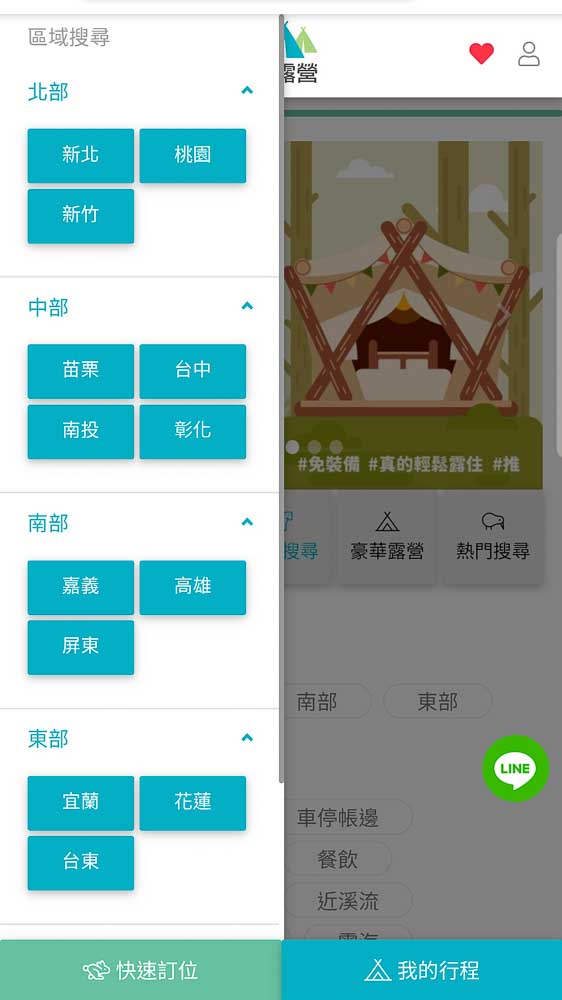
Task: Select the 高雄 region
Action: point(193,587)
